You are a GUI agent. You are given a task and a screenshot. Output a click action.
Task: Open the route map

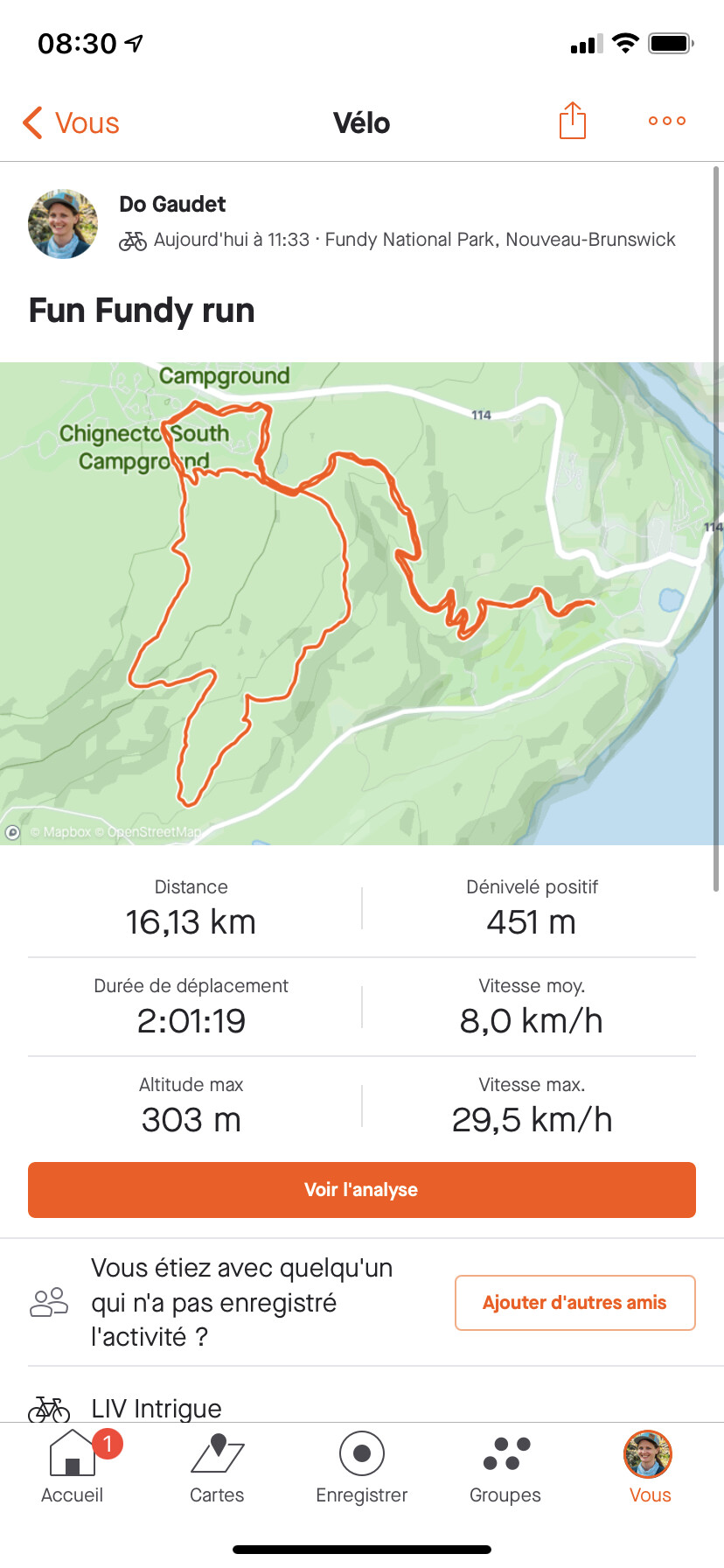tap(362, 604)
